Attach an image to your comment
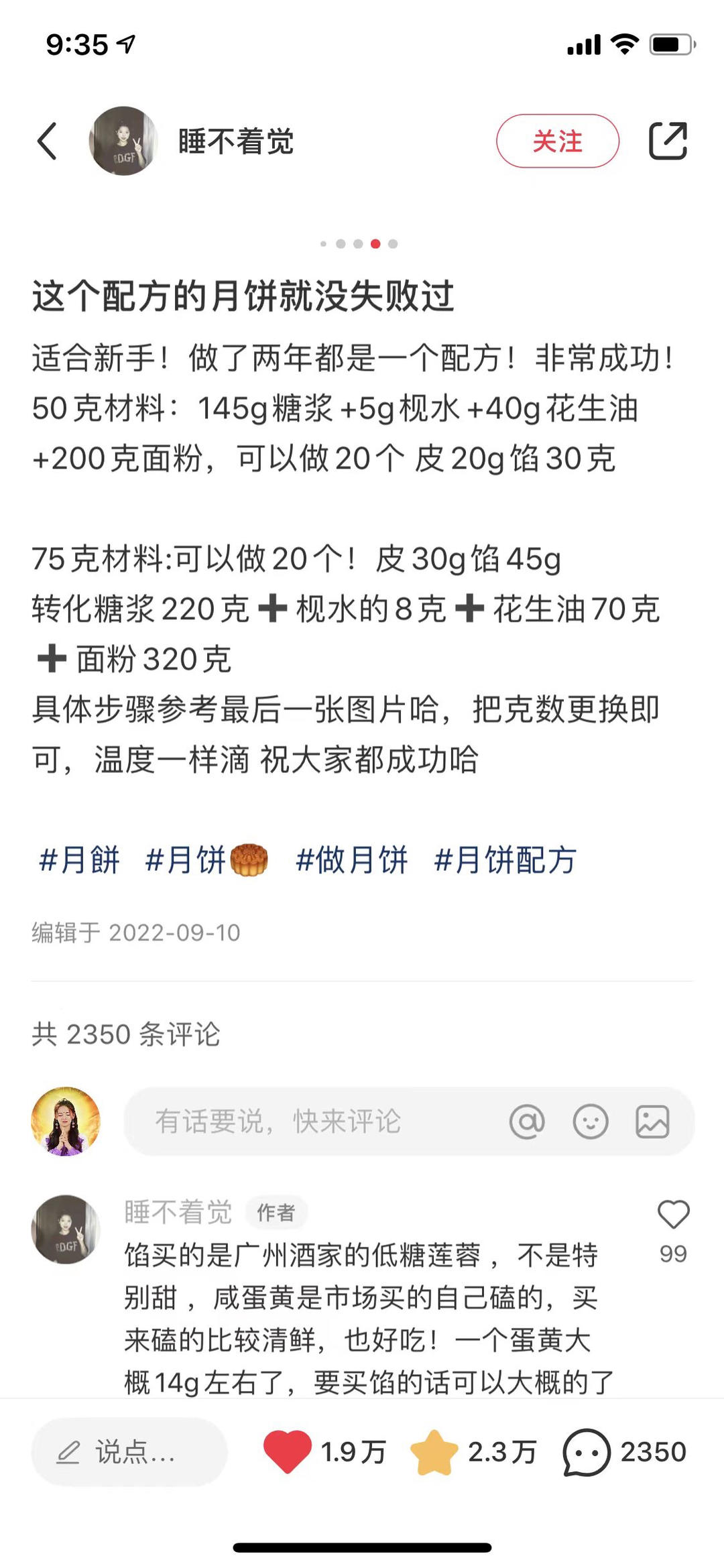Image resolution: width=724 pixels, height=1568 pixels. coord(652,1122)
